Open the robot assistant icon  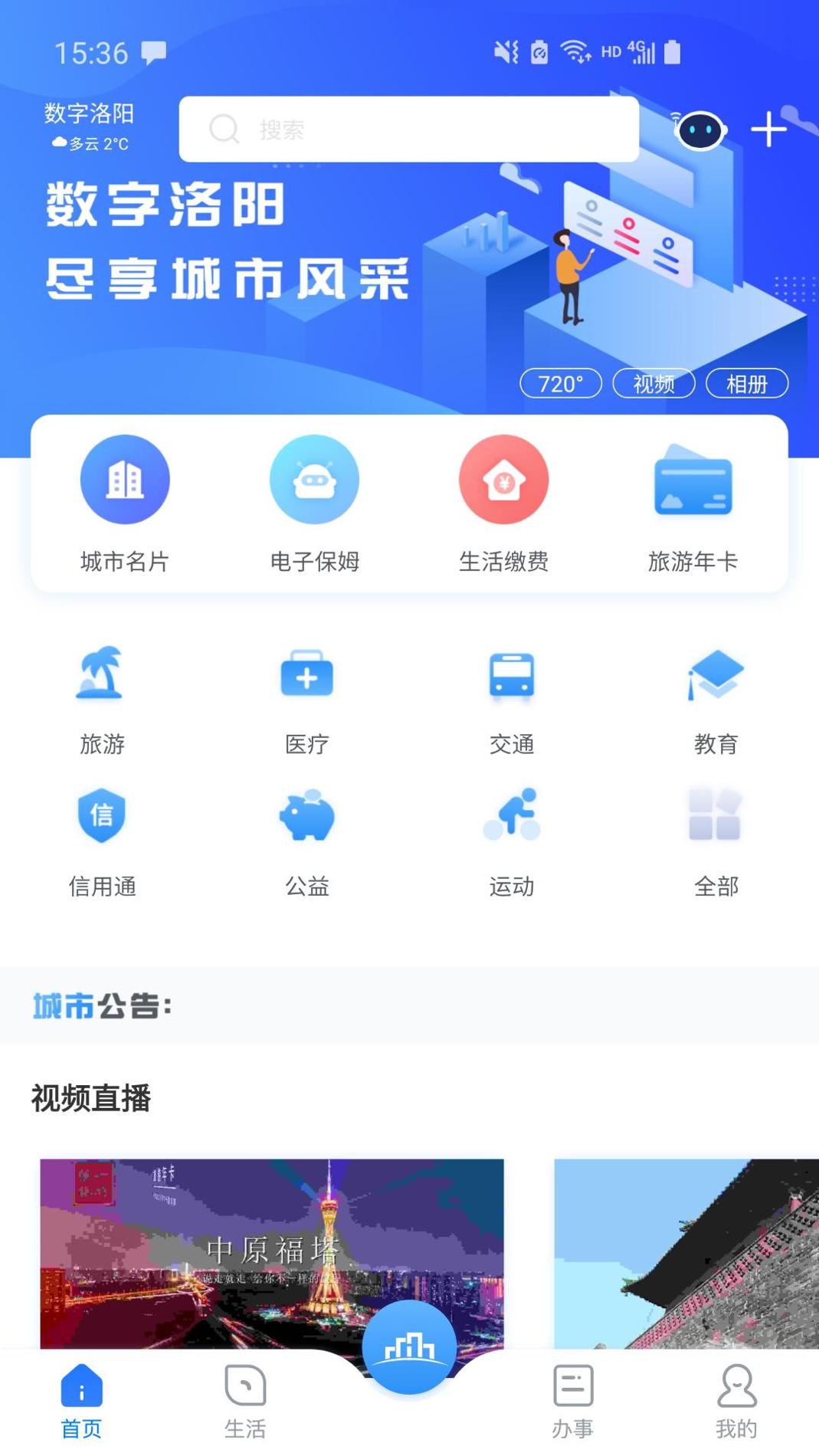click(699, 130)
